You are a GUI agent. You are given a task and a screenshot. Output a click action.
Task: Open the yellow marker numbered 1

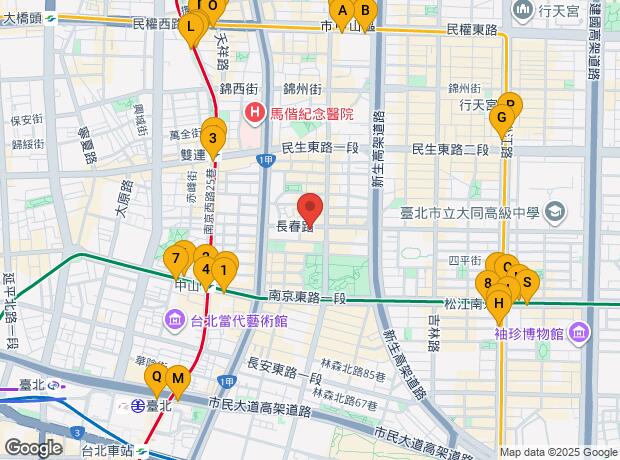224,268
